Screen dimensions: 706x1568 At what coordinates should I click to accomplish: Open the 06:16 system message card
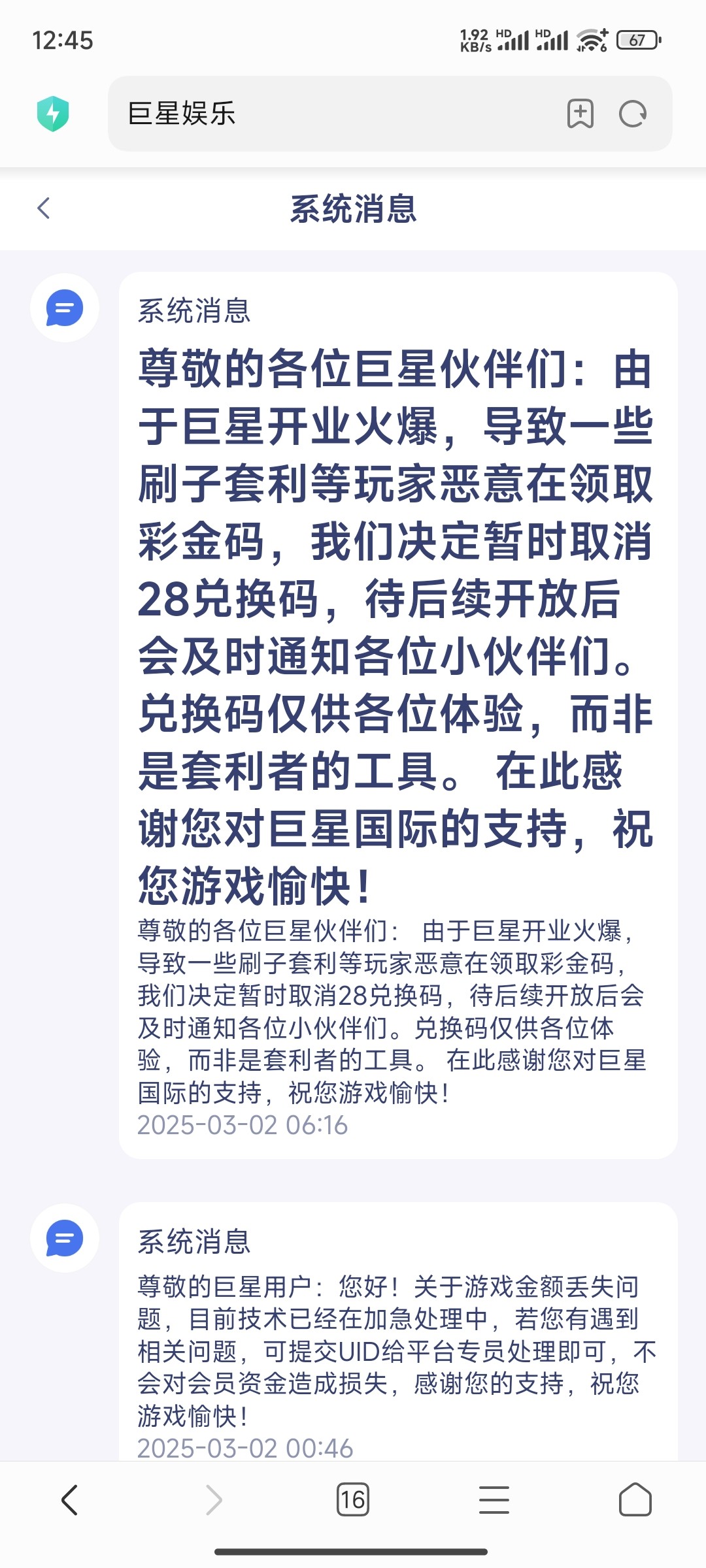pyautogui.click(x=397, y=715)
